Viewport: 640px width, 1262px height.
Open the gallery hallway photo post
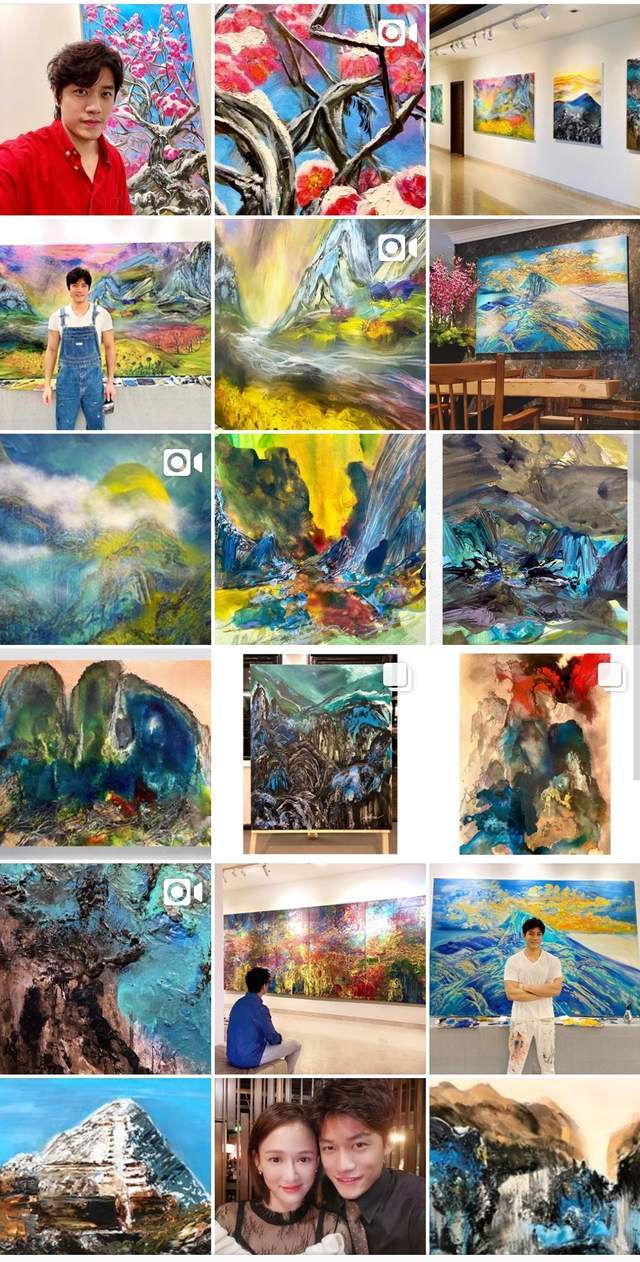[x=535, y=108]
